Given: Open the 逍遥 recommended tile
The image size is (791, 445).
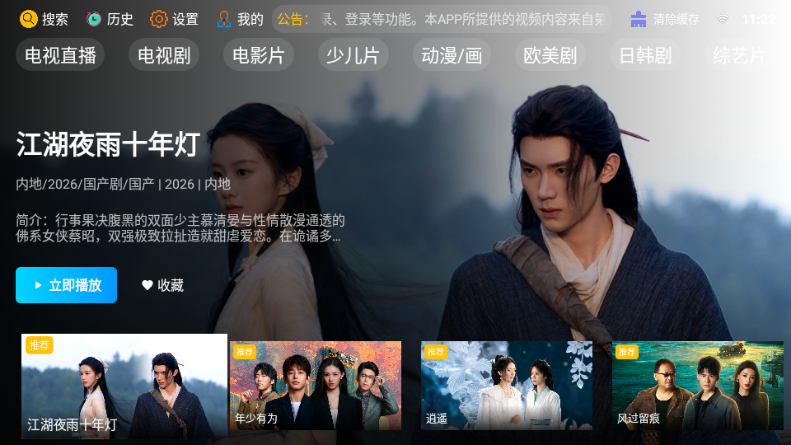Looking at the screenshot, I should 506,387.
